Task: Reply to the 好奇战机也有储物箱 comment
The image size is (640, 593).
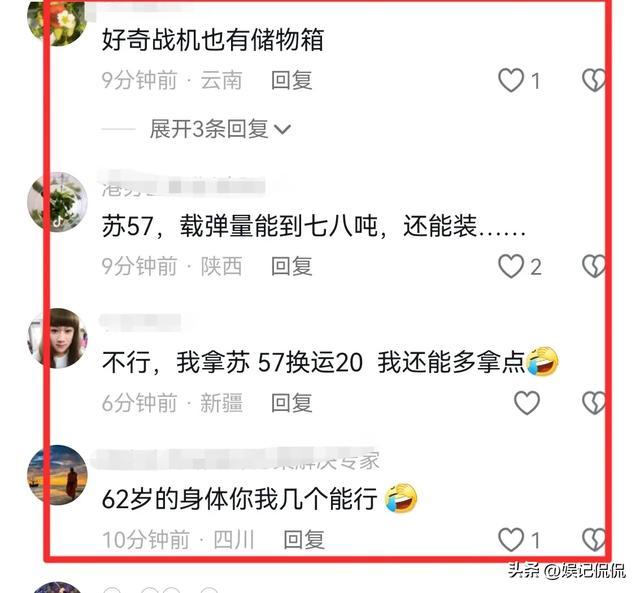Action: click(292, 81)
